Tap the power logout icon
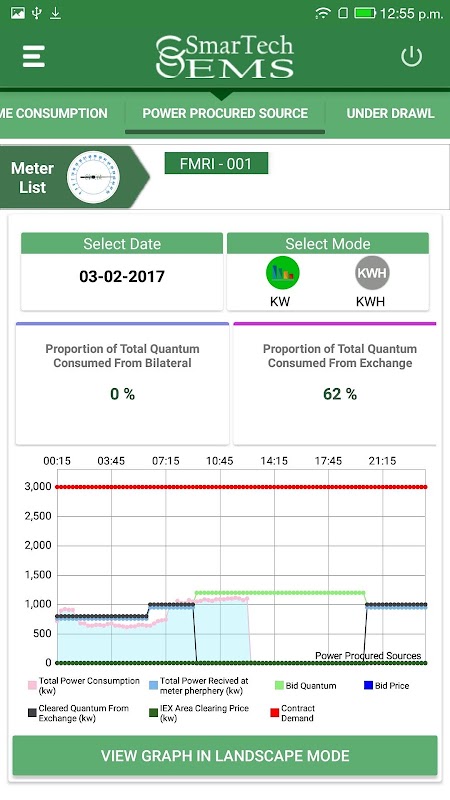Image resolution: width=450 pixels, height=800 pixels. [x=411, y=57]
